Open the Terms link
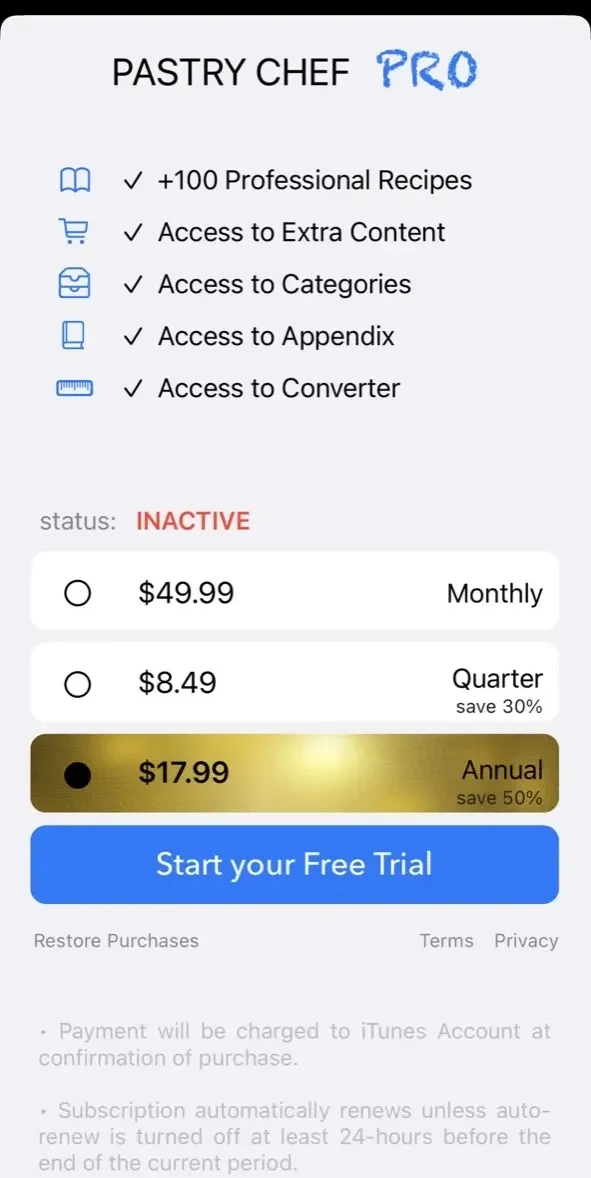This screenshot has height=1178, width=591. pyautogui.click(x=446, y=941)
